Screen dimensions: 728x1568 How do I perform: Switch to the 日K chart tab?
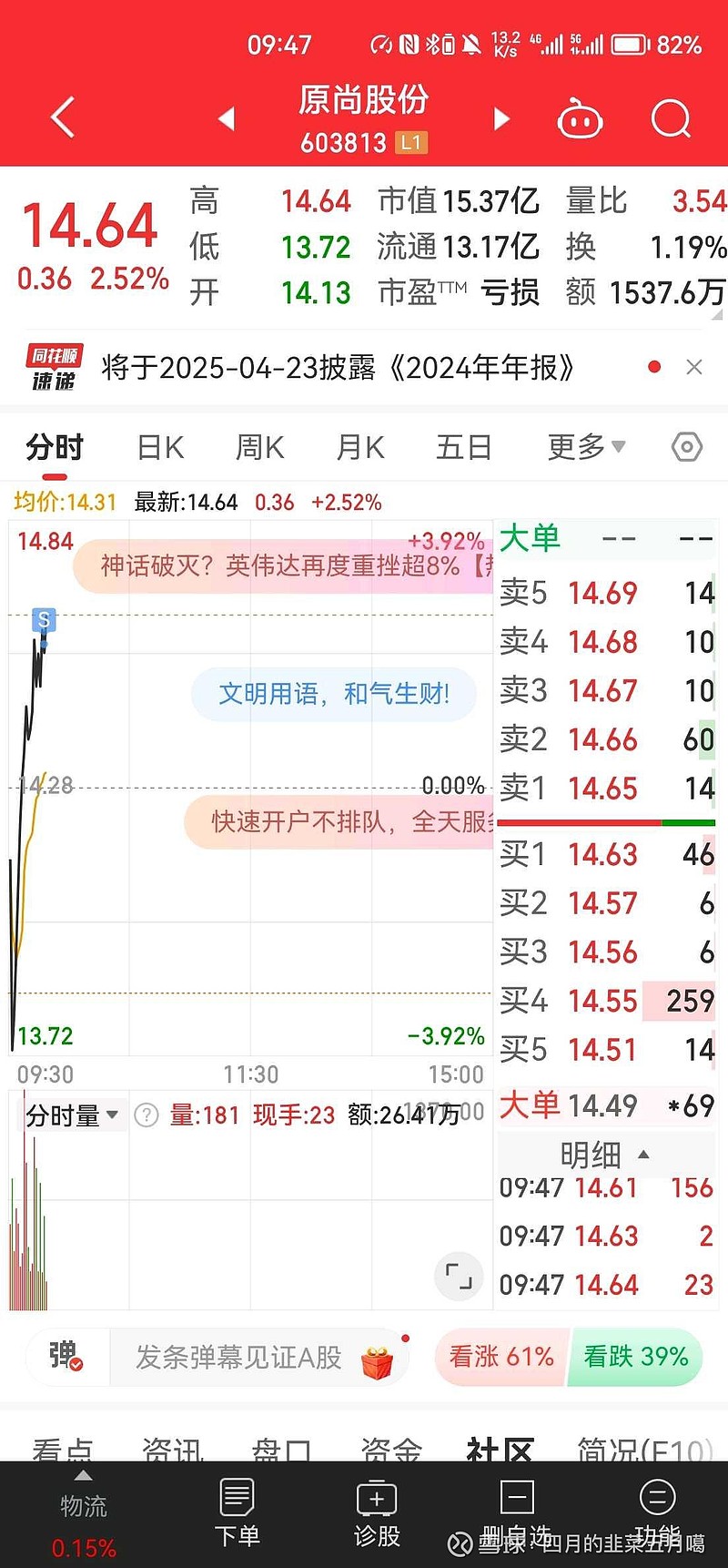[x=160, y=447]
